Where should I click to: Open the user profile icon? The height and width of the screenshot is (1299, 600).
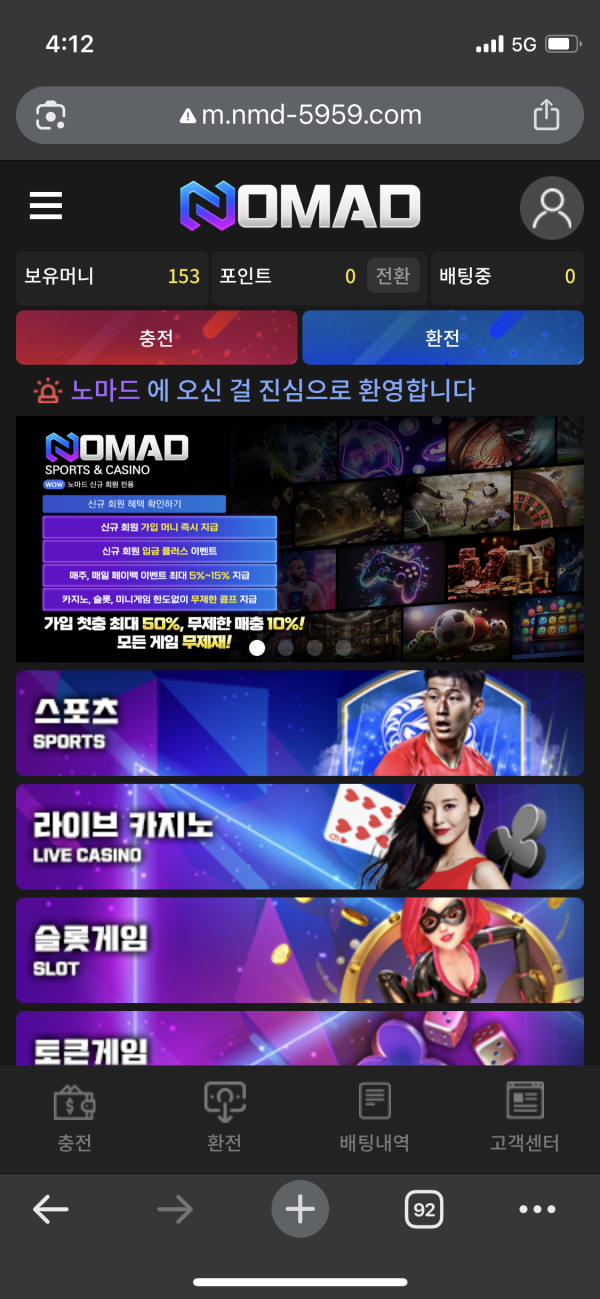551,207
